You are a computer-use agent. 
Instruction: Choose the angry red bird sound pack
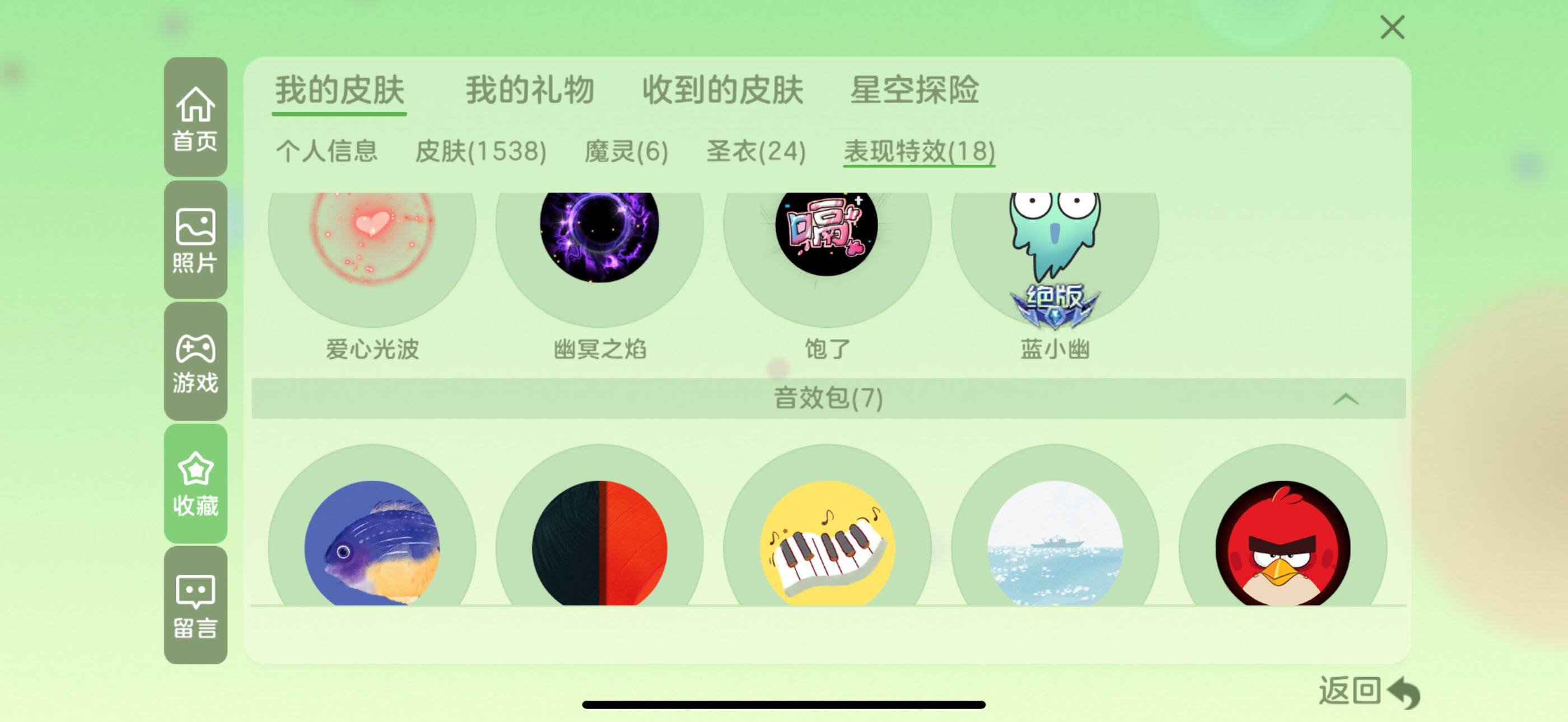(x=1282, y=544)
